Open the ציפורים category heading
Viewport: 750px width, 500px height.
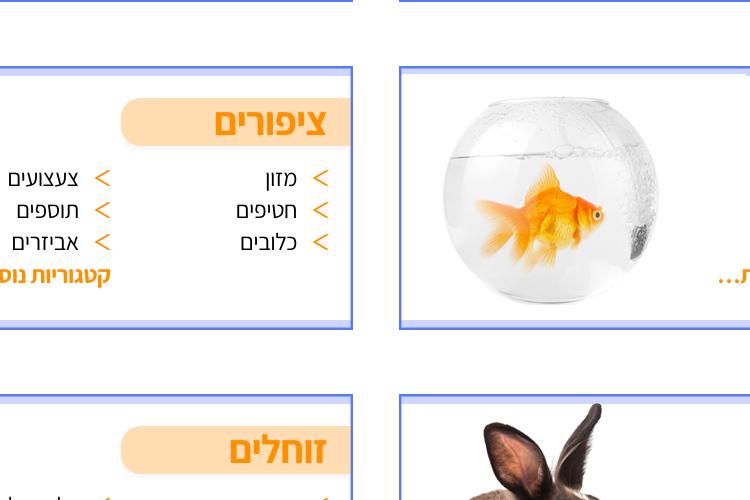point(269,122)
